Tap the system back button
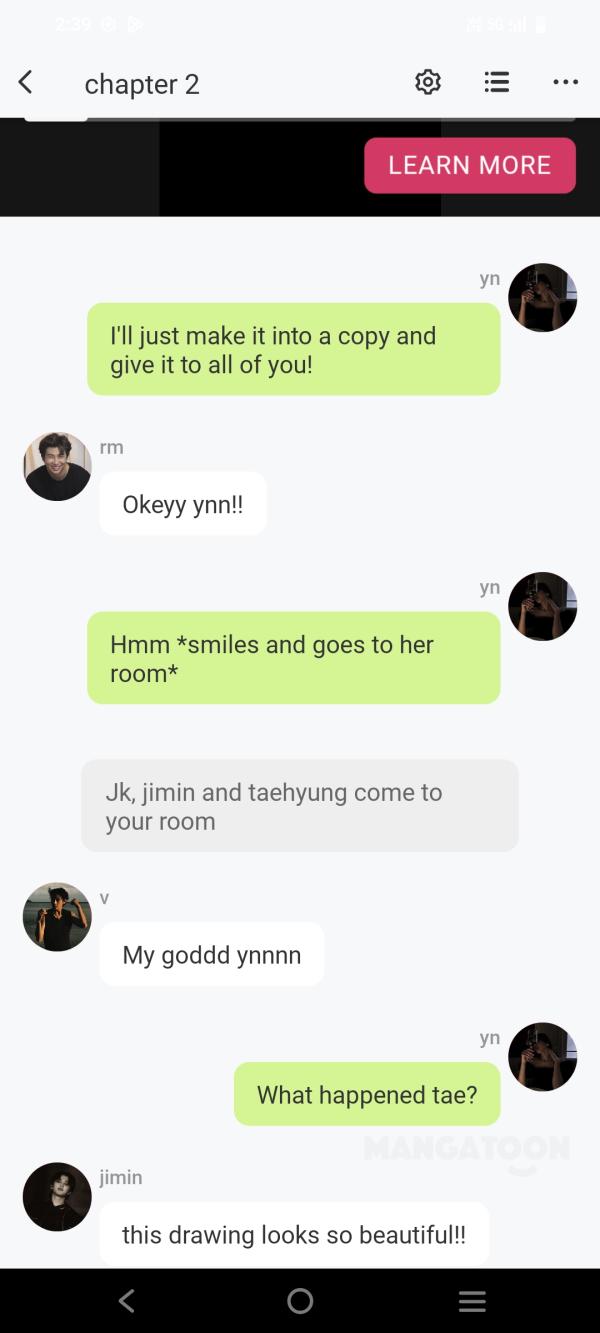 point(127,1300)
